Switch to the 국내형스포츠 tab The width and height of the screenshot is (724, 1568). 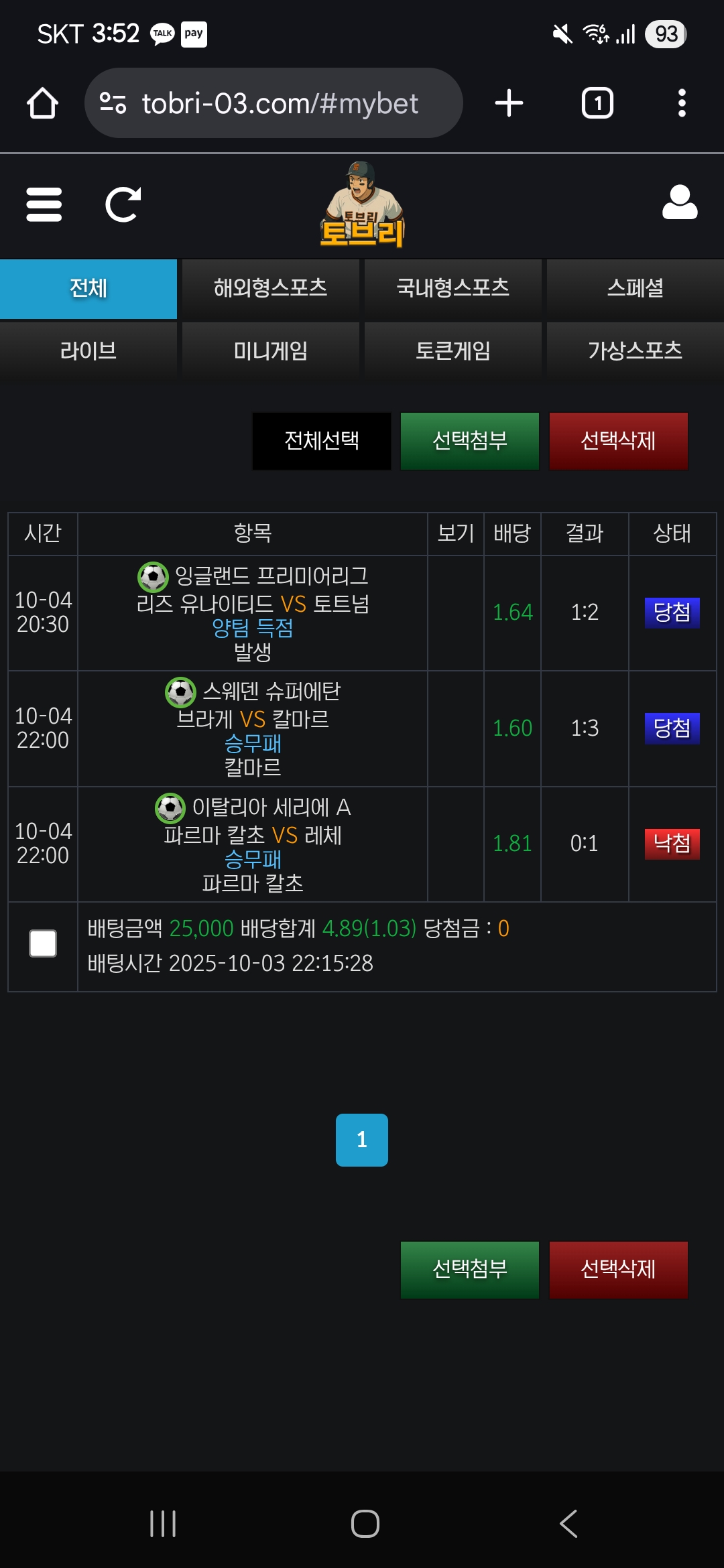(452, 289)
